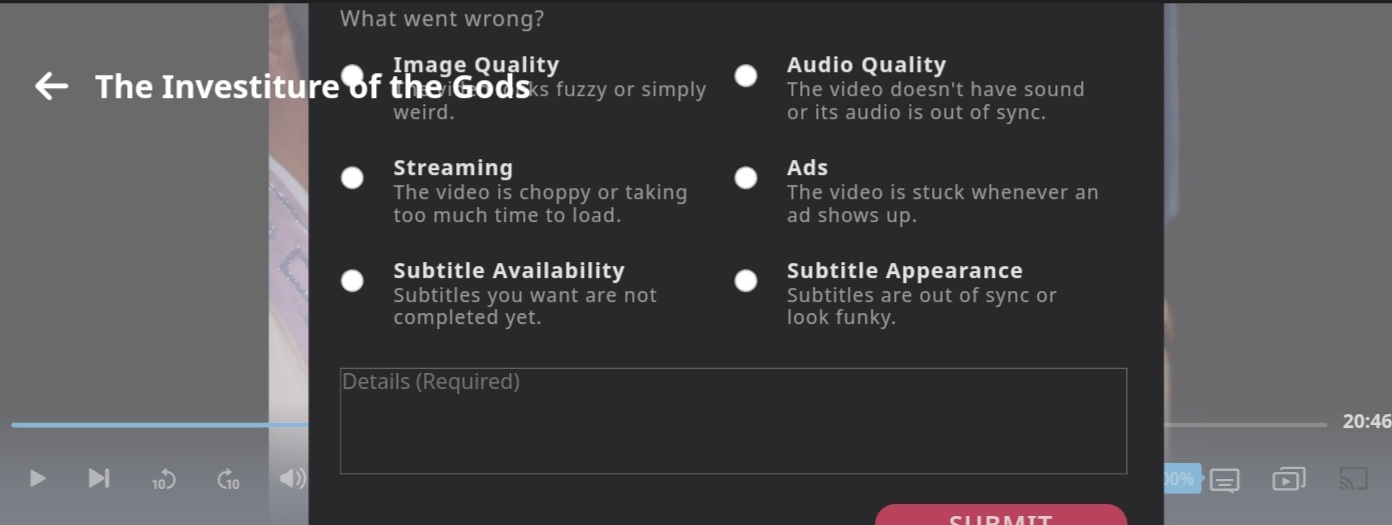1392x525 pixels.
Task: Go back from The Investiture of the Gods
Action: pyautogui.click(x=51, y=87)
